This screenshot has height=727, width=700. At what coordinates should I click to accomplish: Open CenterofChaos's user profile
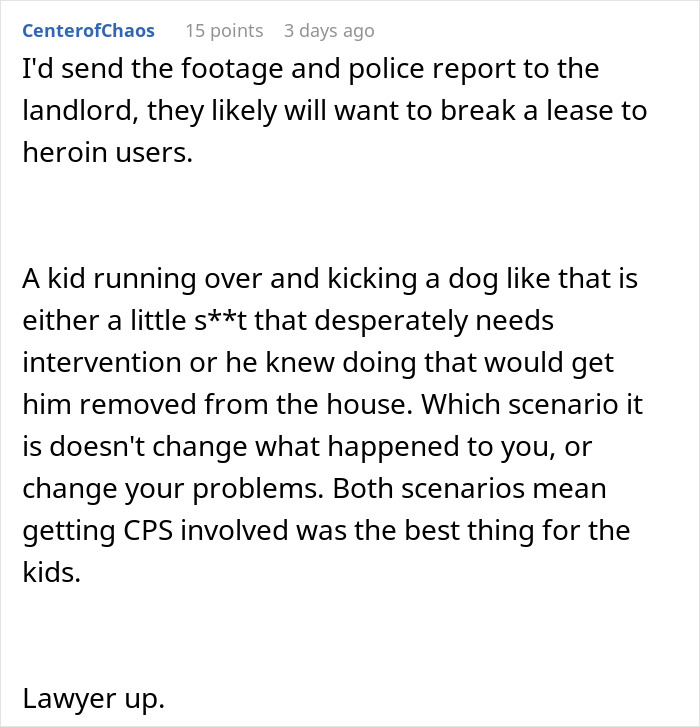click(88, 31)
